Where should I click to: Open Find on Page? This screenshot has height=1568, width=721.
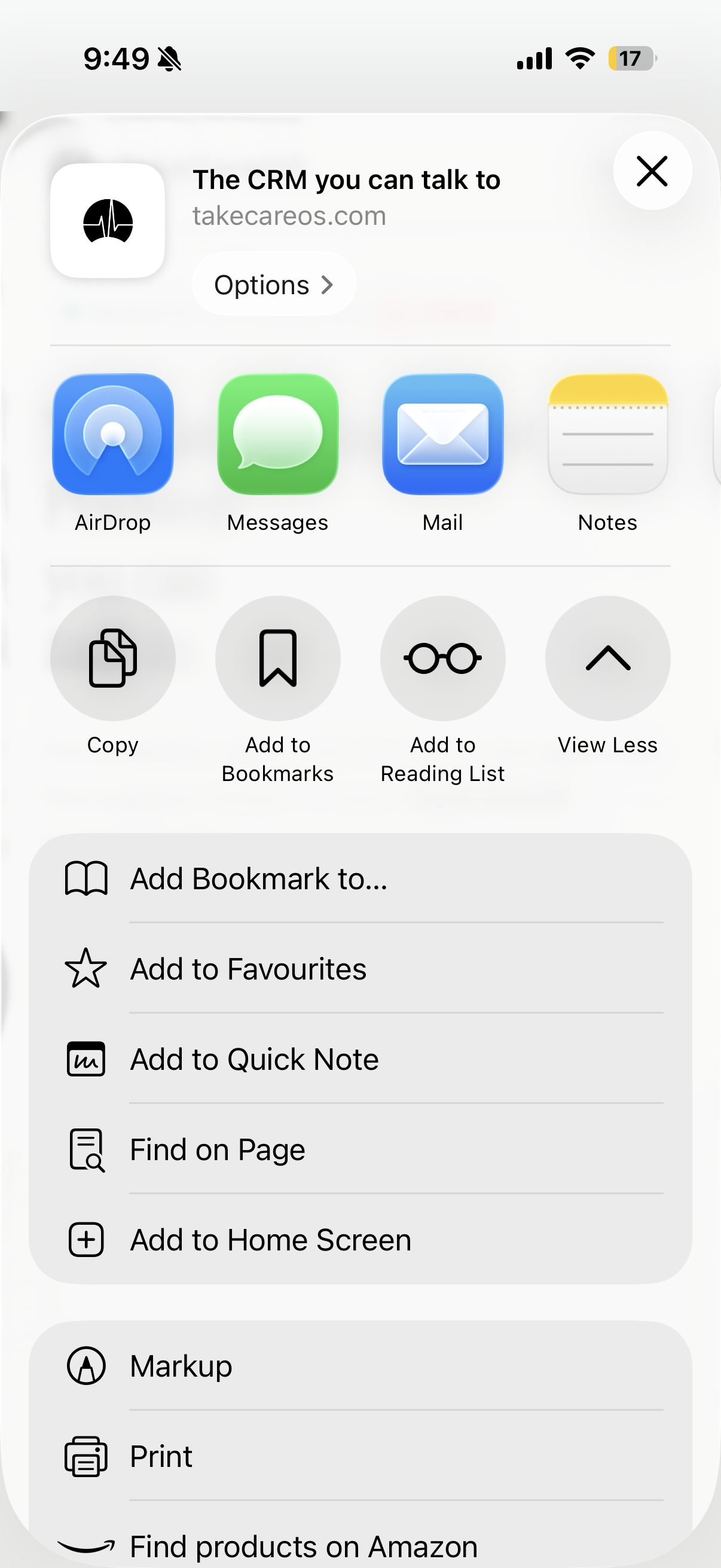coord(360,1149)
